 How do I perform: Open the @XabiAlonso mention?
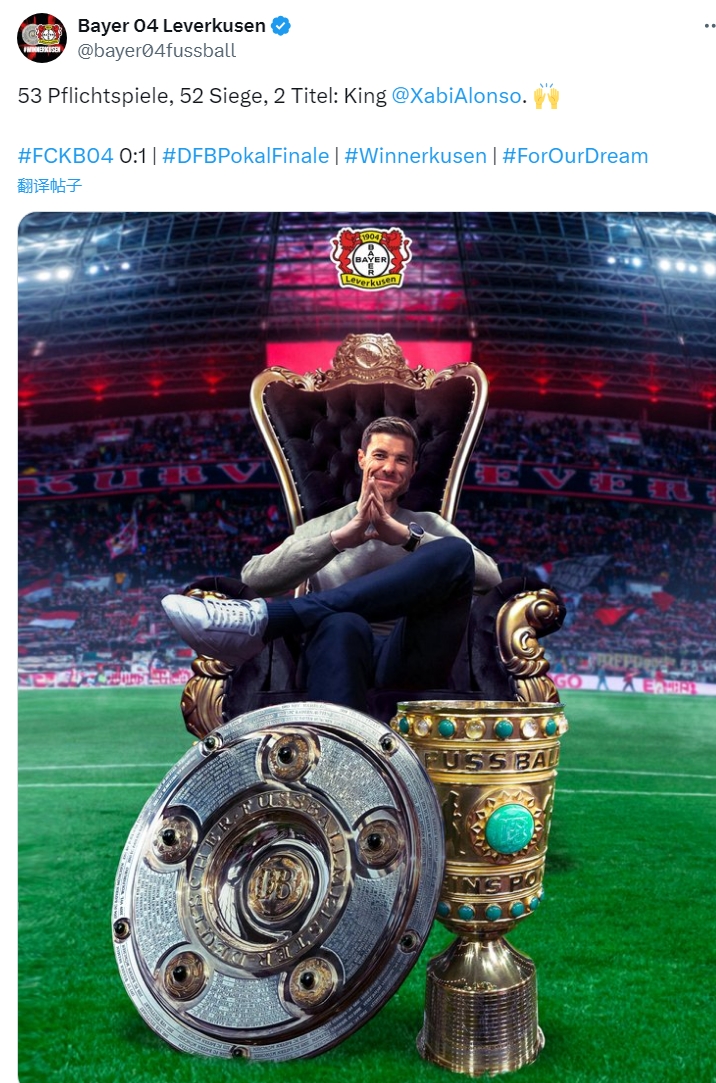(x=456, y=97)
